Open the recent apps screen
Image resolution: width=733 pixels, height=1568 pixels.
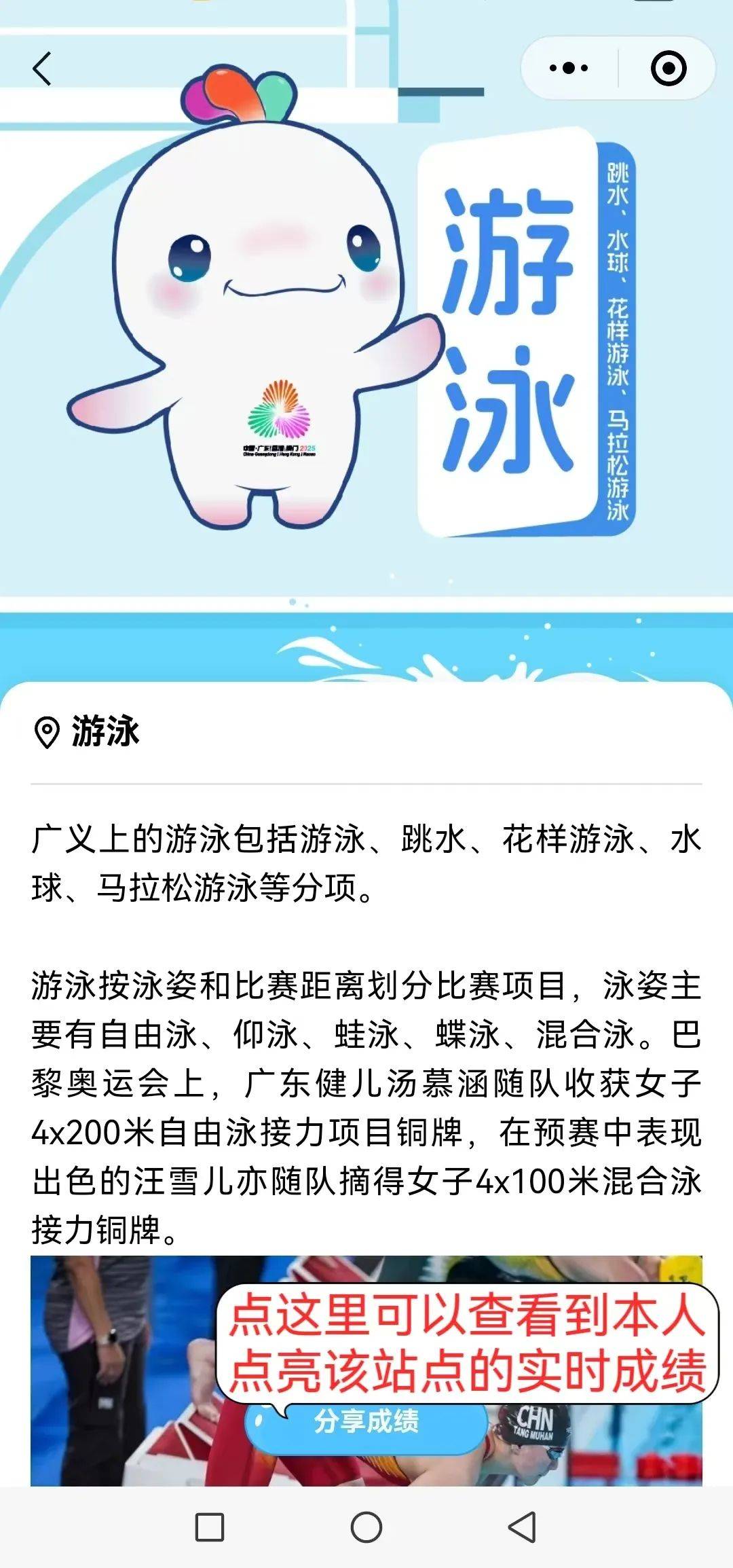point(210,1527)
